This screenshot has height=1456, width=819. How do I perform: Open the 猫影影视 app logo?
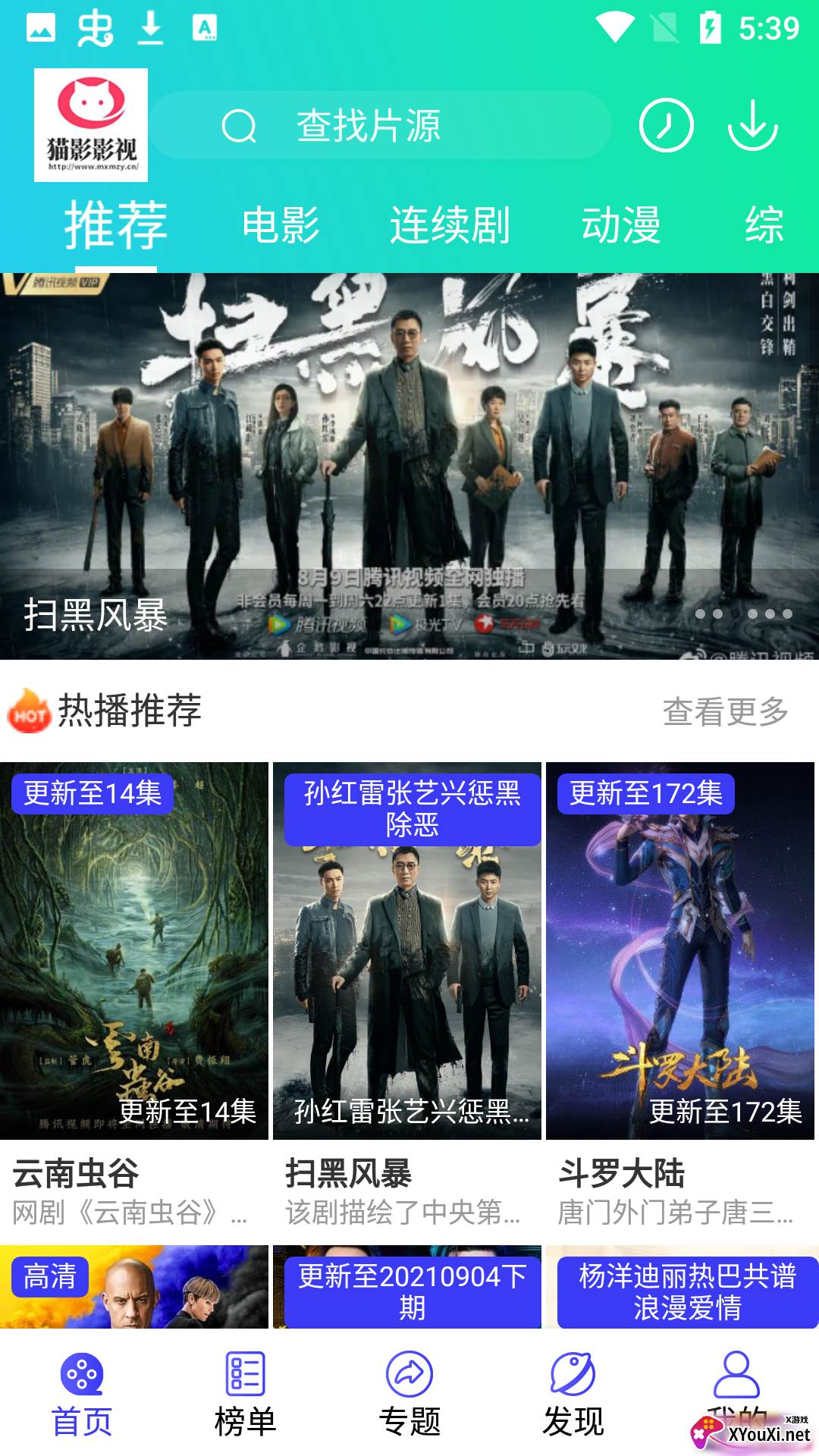coord(91,124)
